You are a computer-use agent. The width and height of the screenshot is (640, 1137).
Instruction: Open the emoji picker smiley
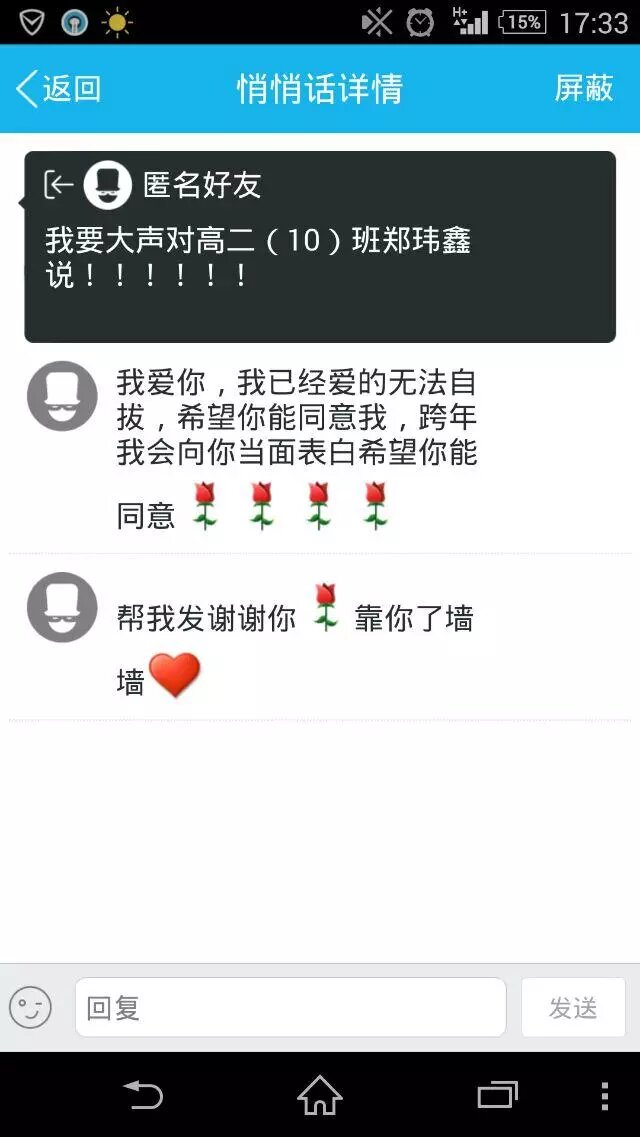click(31, 1007)
